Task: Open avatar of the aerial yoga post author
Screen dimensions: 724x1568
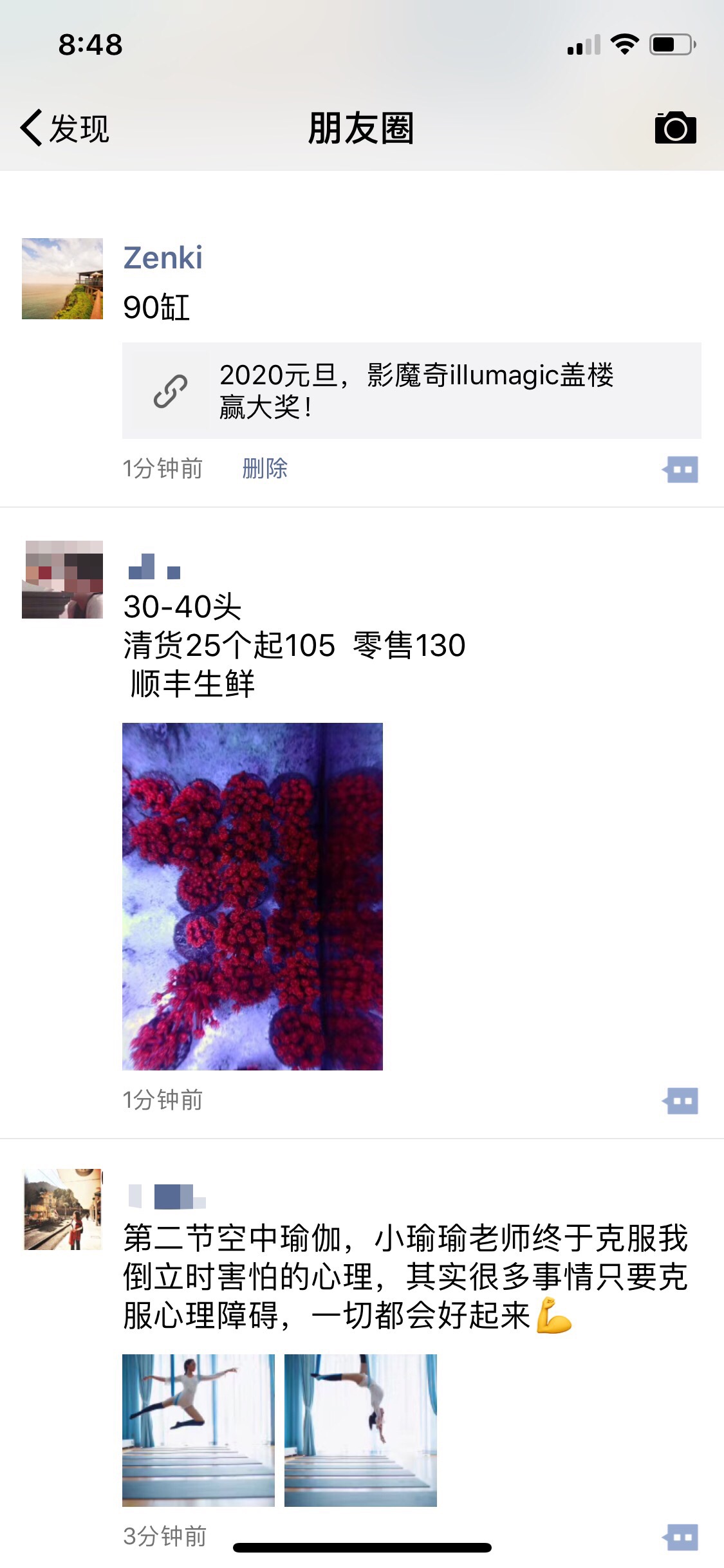Action: click(62, 1209)
